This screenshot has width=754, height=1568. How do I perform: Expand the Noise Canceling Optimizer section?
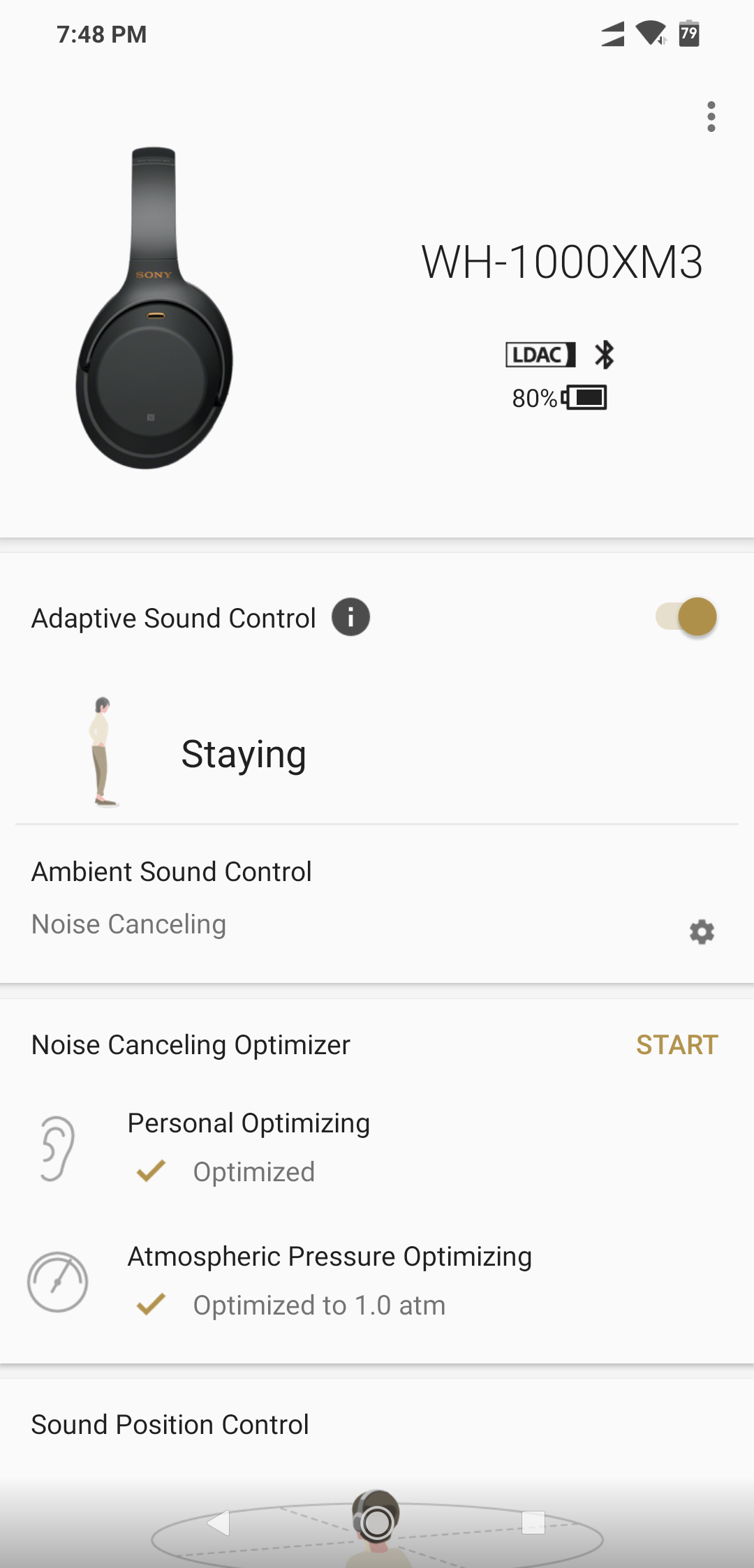coord(190,1045)
